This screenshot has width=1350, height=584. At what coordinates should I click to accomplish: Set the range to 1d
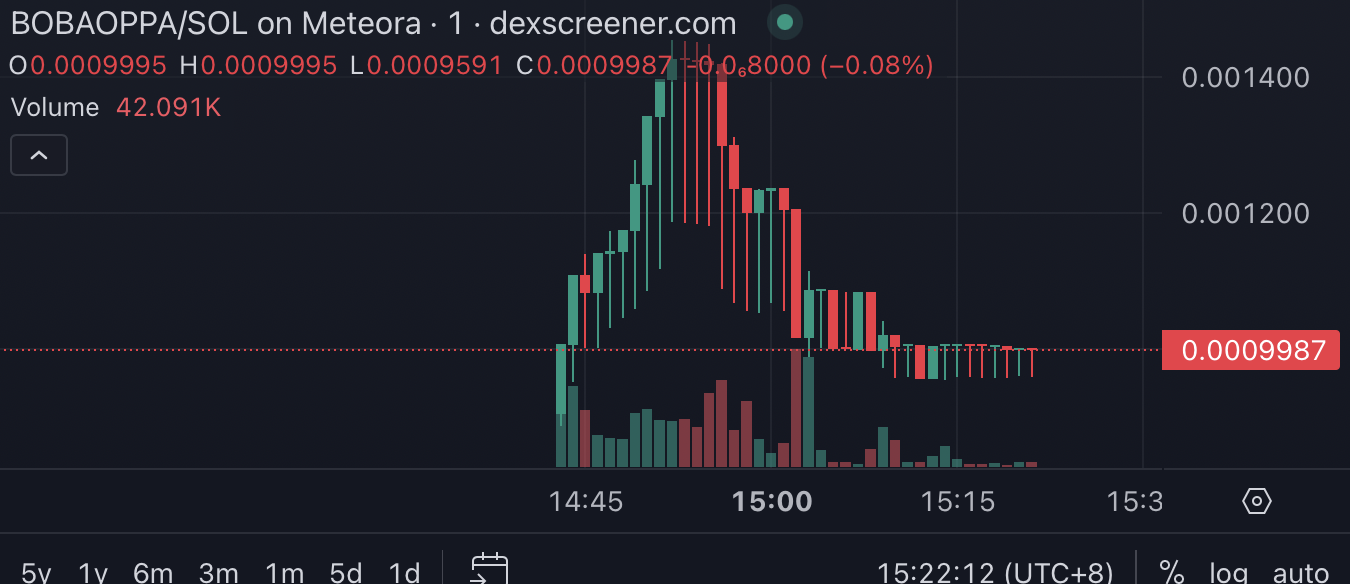(404, 573)
